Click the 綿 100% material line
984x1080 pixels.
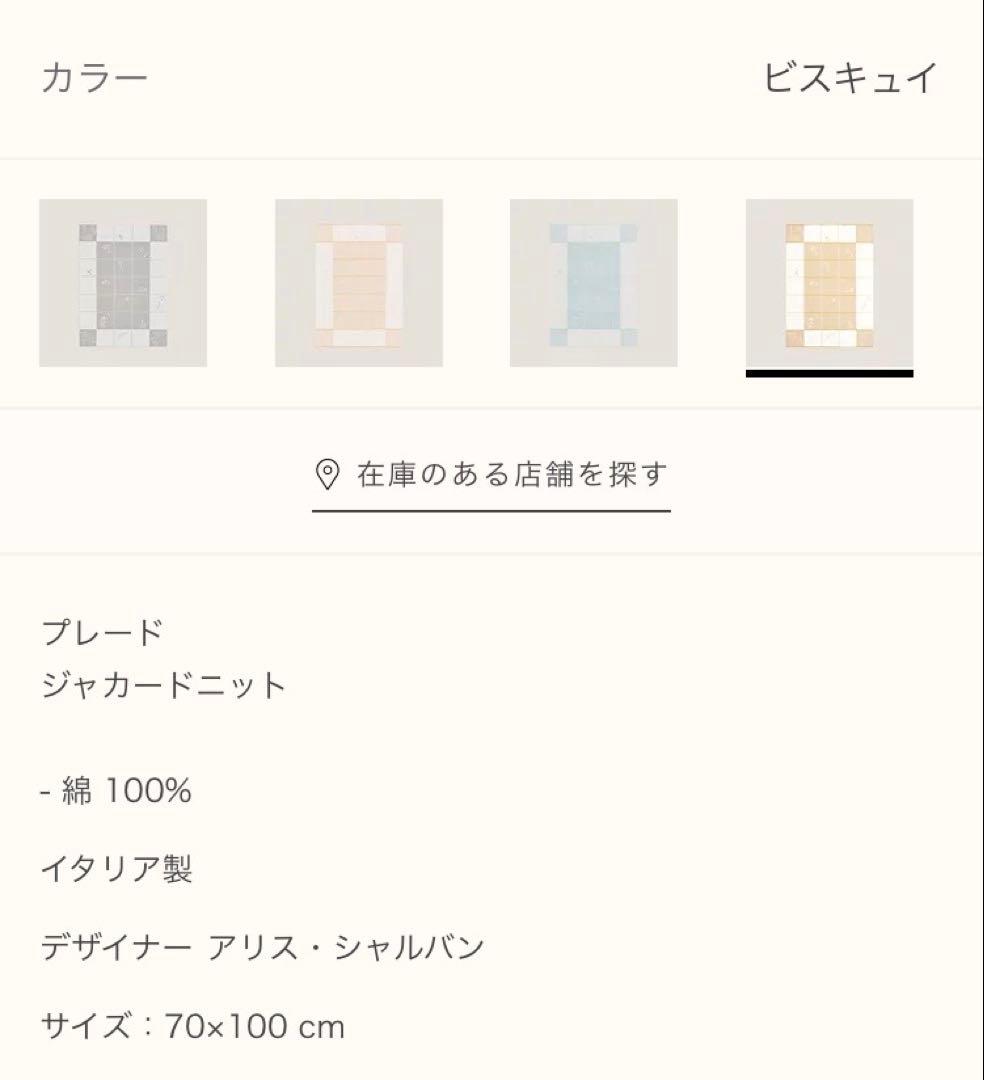[x=115, y=793]
